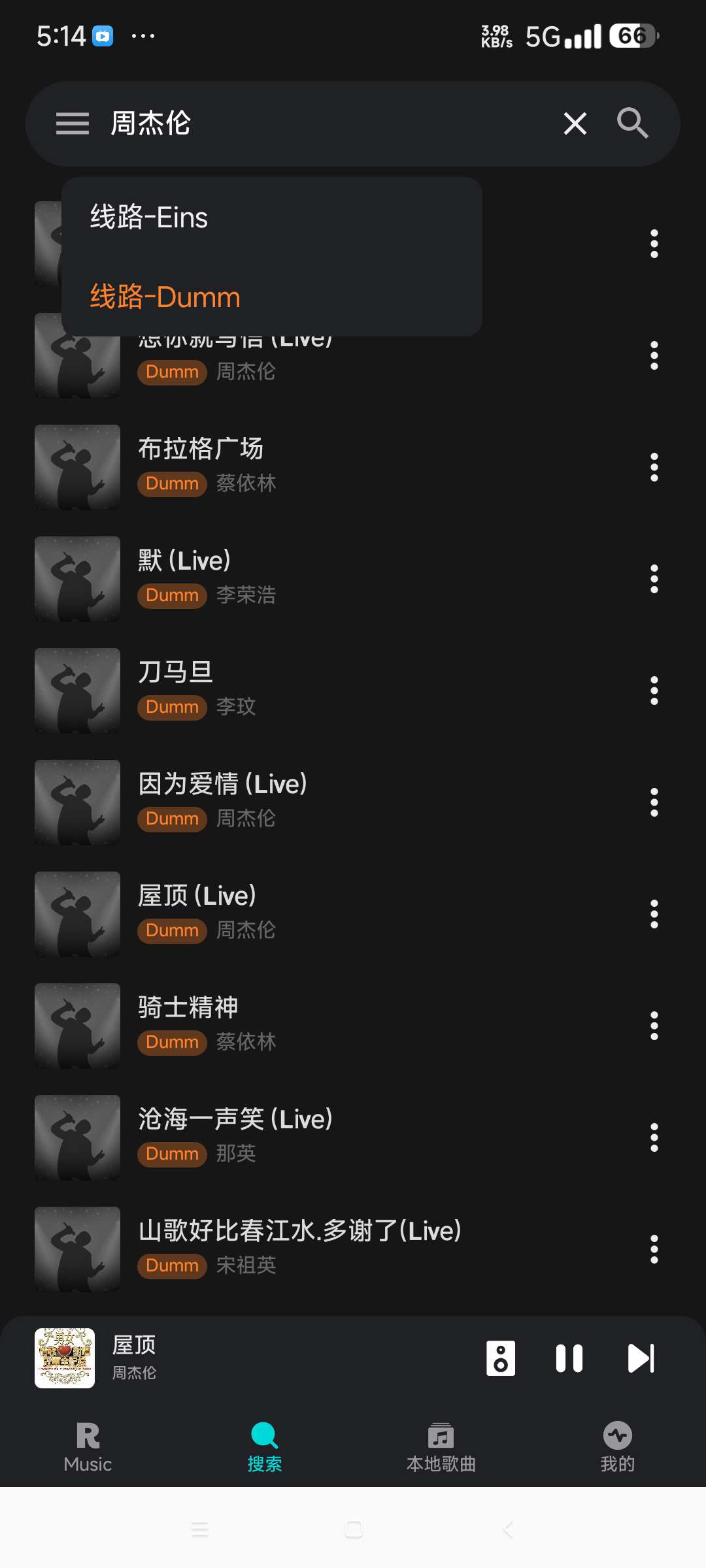Select the 线路-Eins source option
Image resolution: width=706 pixels, height=1568 pixels.
pyautogui.click(x=149, y=218)
